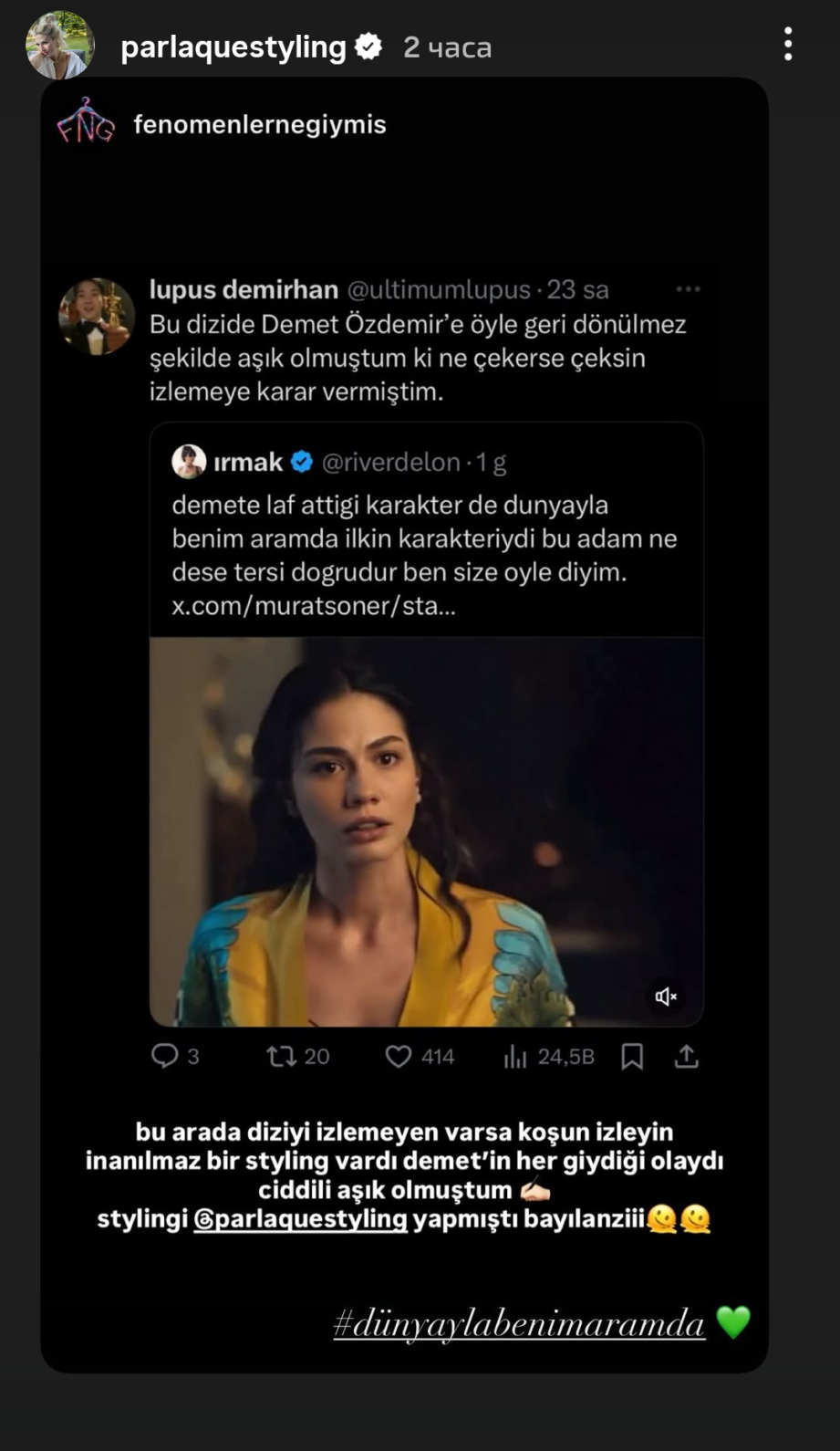Tap parlaquestyling avatar picture
The height and width of the screenshot is (1451, 840).
pos(59,46)
